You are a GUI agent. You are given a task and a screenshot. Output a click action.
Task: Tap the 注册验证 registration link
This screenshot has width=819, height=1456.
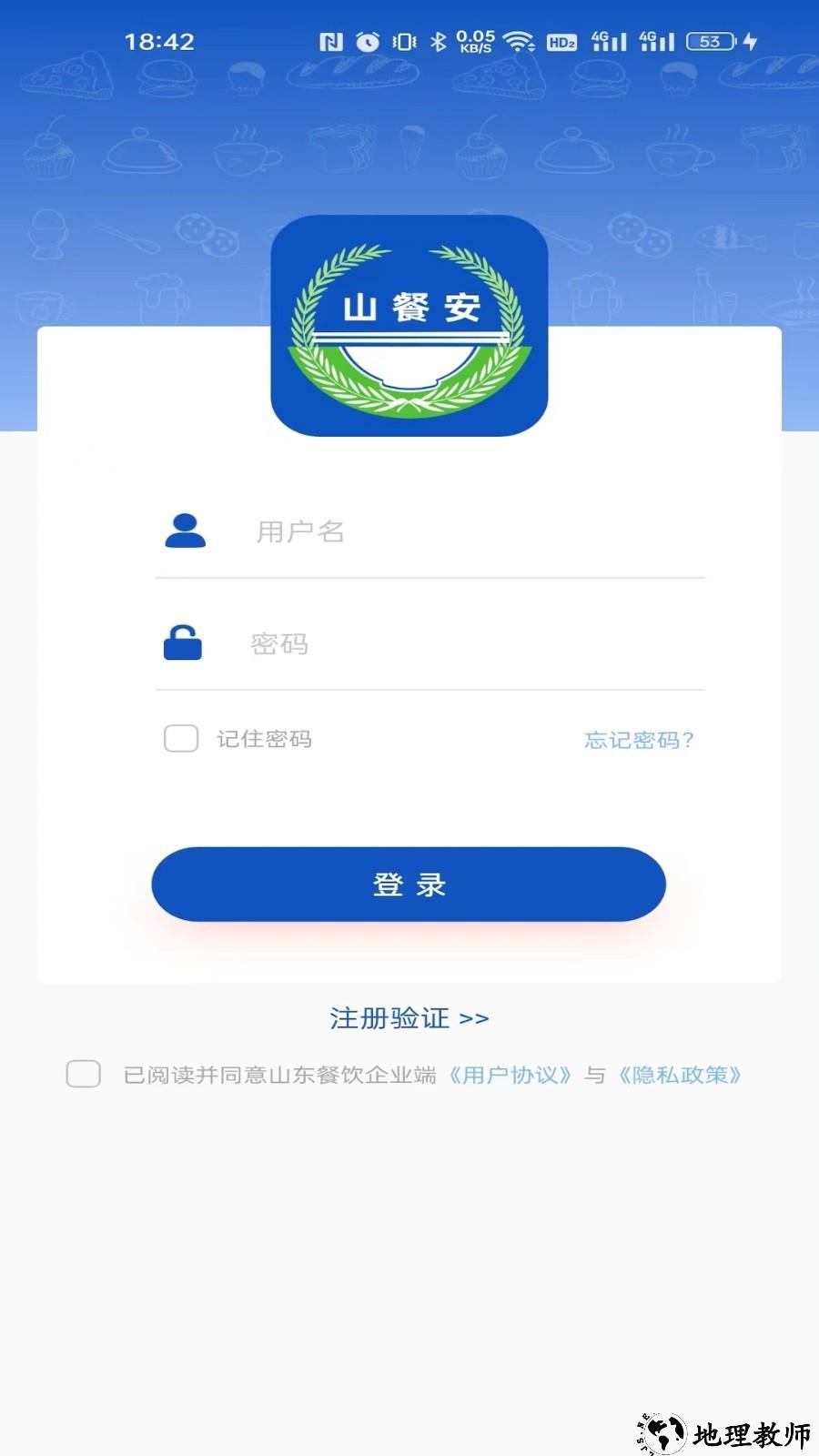pyautogui.click(x=409, y=1017)
